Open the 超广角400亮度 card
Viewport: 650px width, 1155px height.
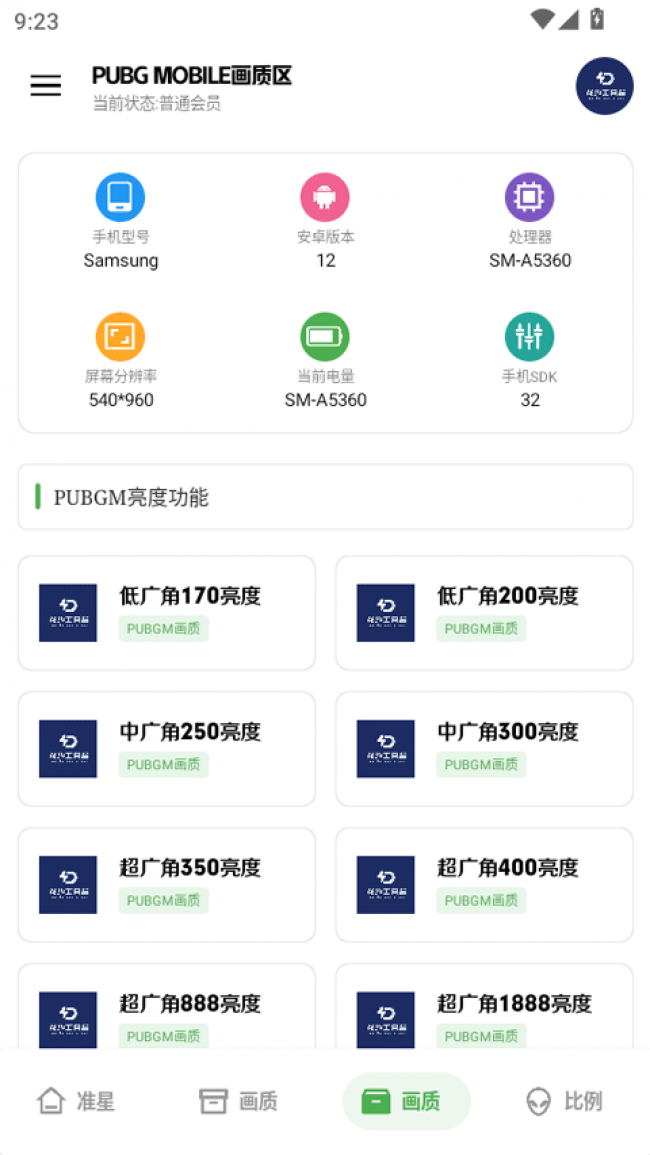(484, 885)
